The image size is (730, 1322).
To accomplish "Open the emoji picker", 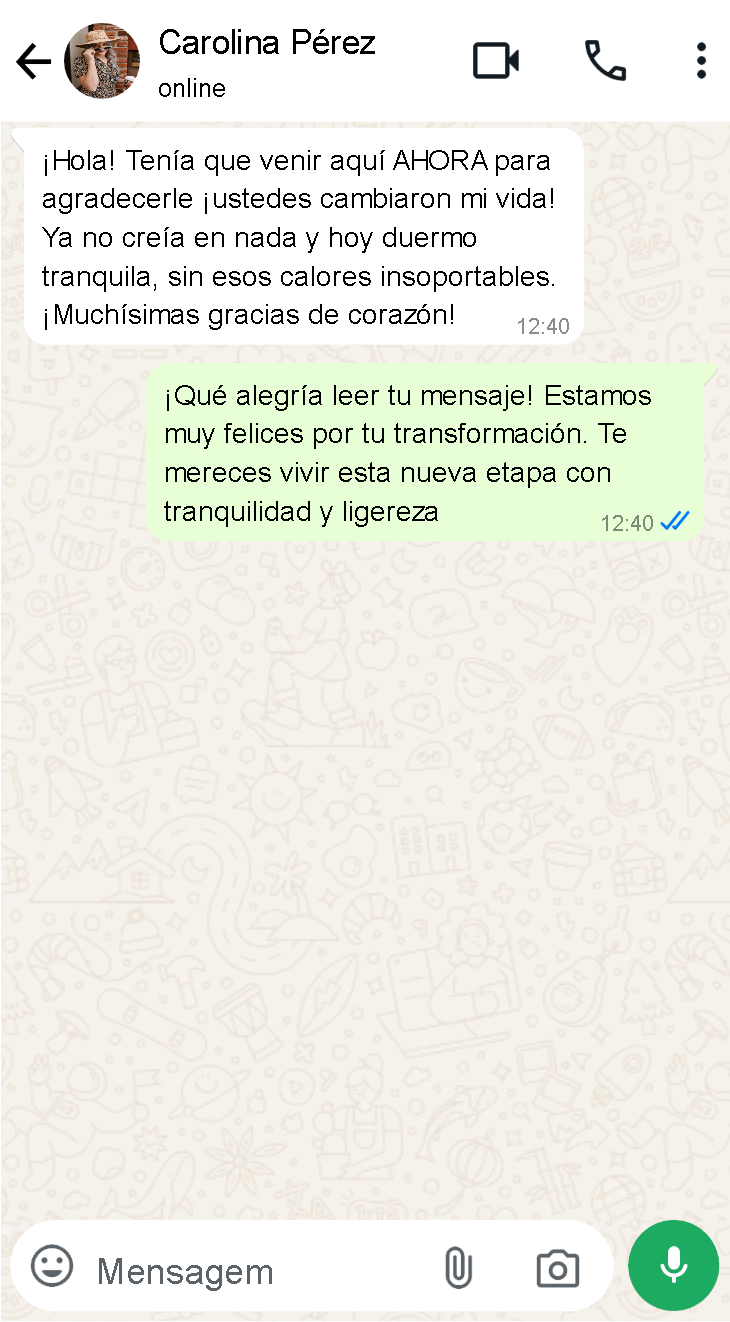I will point(52,1266).
